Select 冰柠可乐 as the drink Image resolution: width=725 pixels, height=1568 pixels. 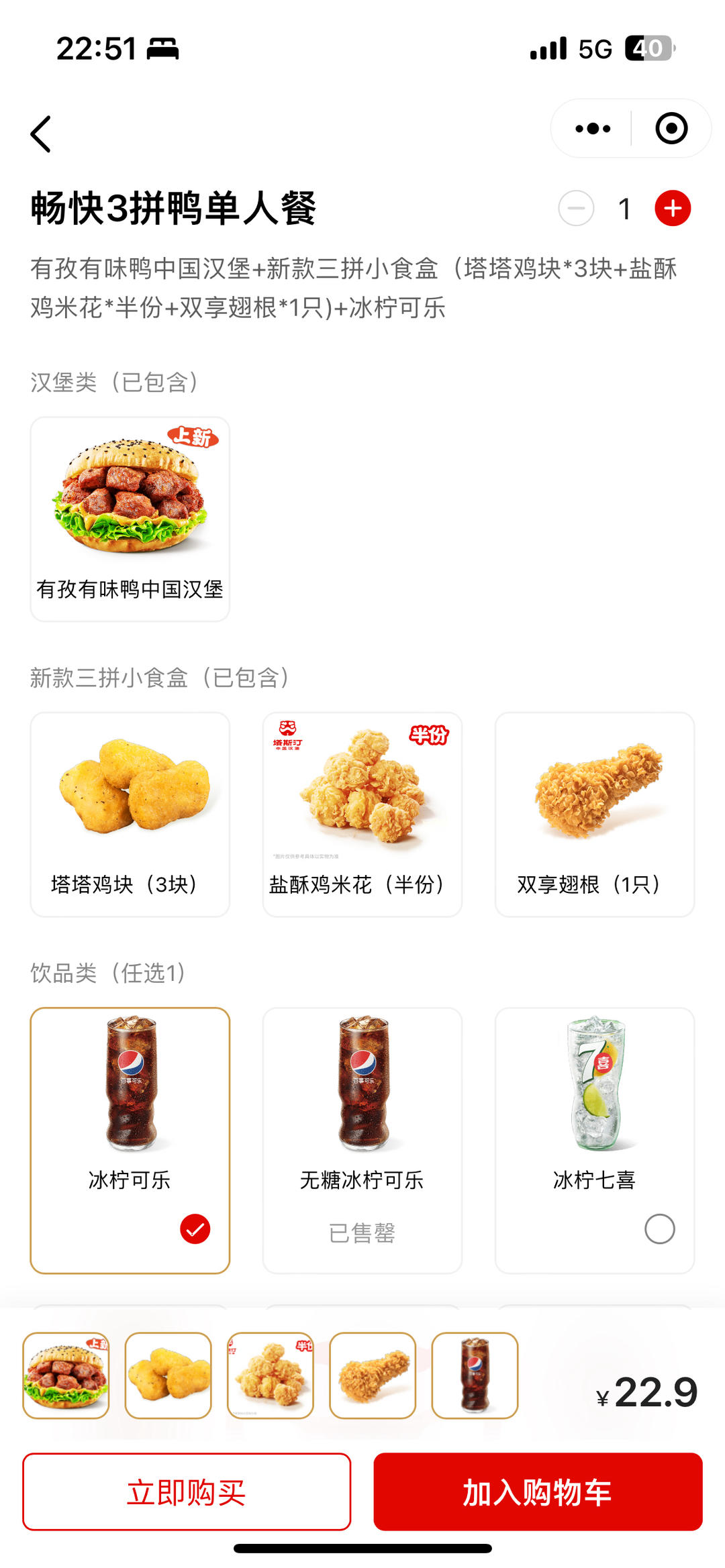tap(130, 1139)
